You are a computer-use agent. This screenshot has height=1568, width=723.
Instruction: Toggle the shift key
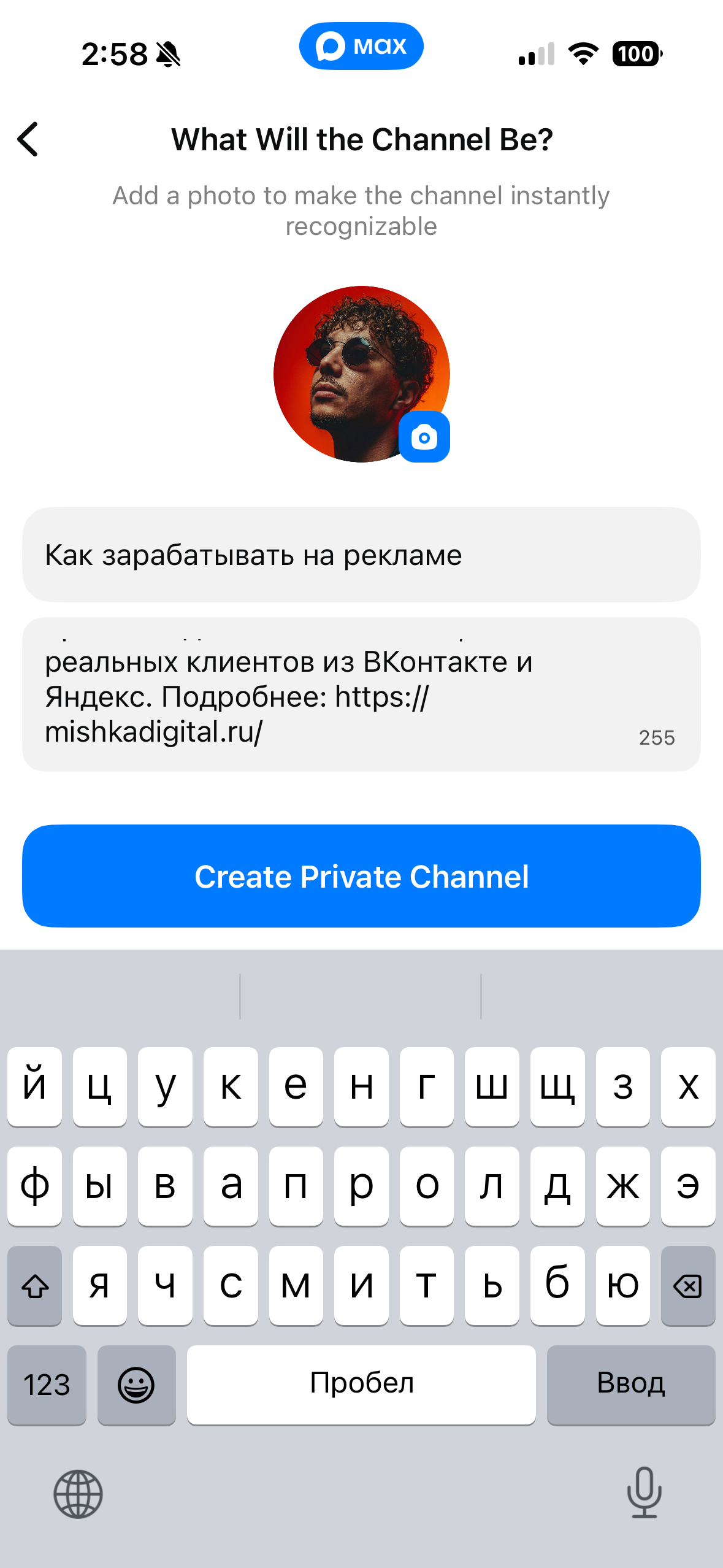[35, 1285]
